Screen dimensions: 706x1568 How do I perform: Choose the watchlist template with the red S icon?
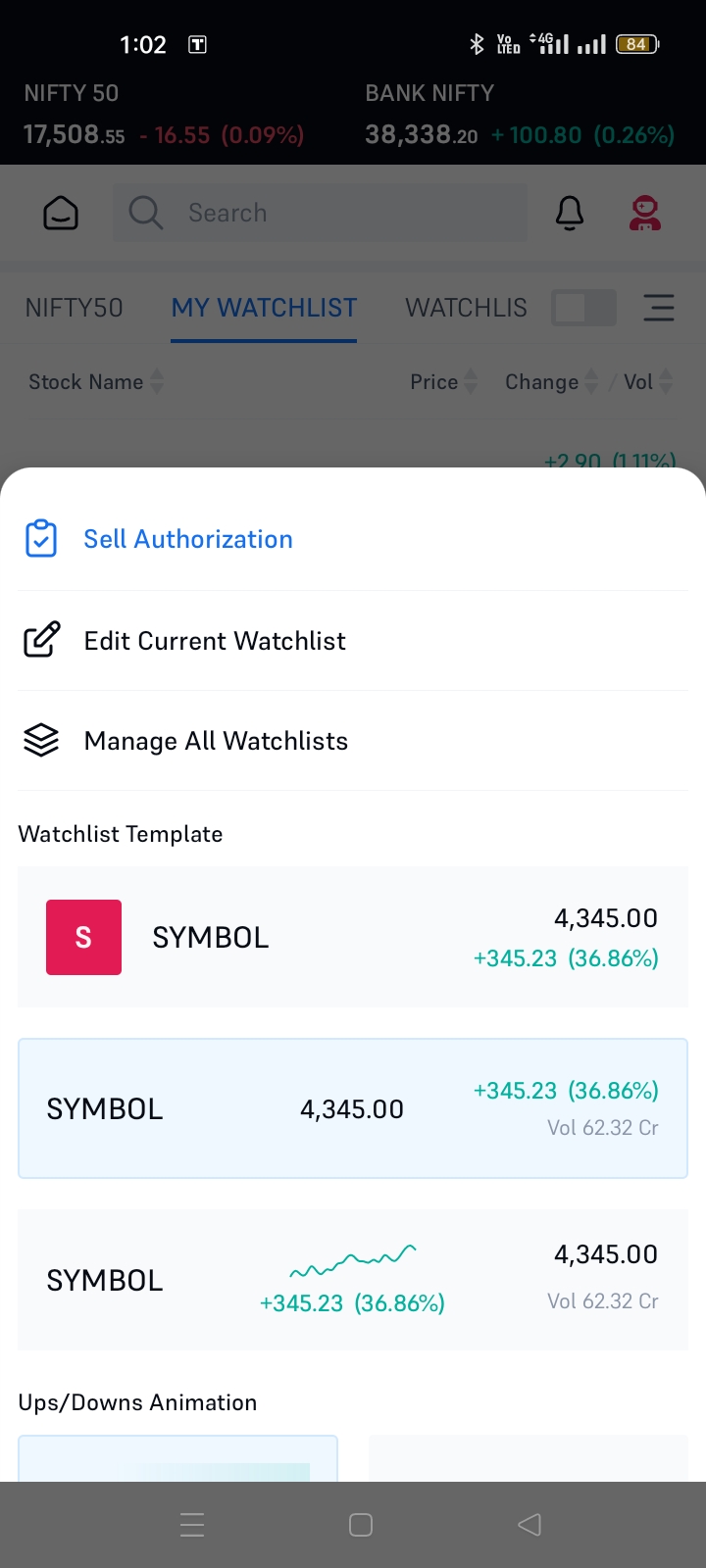coord(353,937)
